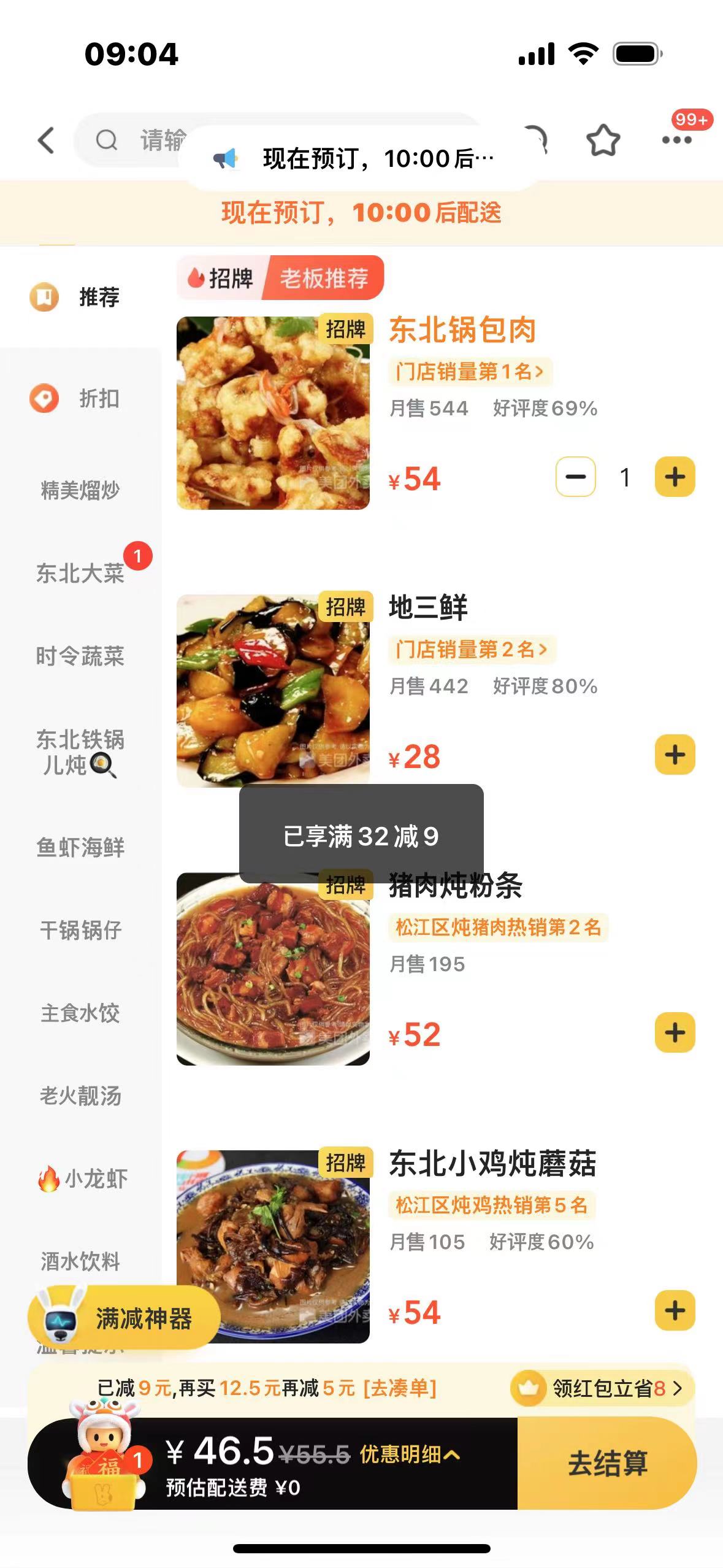The height and width of the screenshot is (1568, 723).
Task: Claim the 领红包立省8 red packet
Action: click(602, 1388)
